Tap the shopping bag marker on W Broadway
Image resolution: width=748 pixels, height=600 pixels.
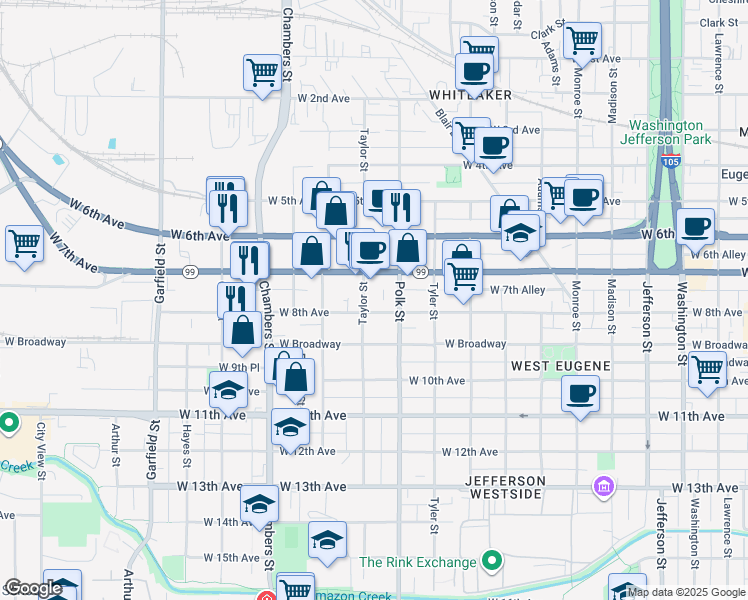243,330
